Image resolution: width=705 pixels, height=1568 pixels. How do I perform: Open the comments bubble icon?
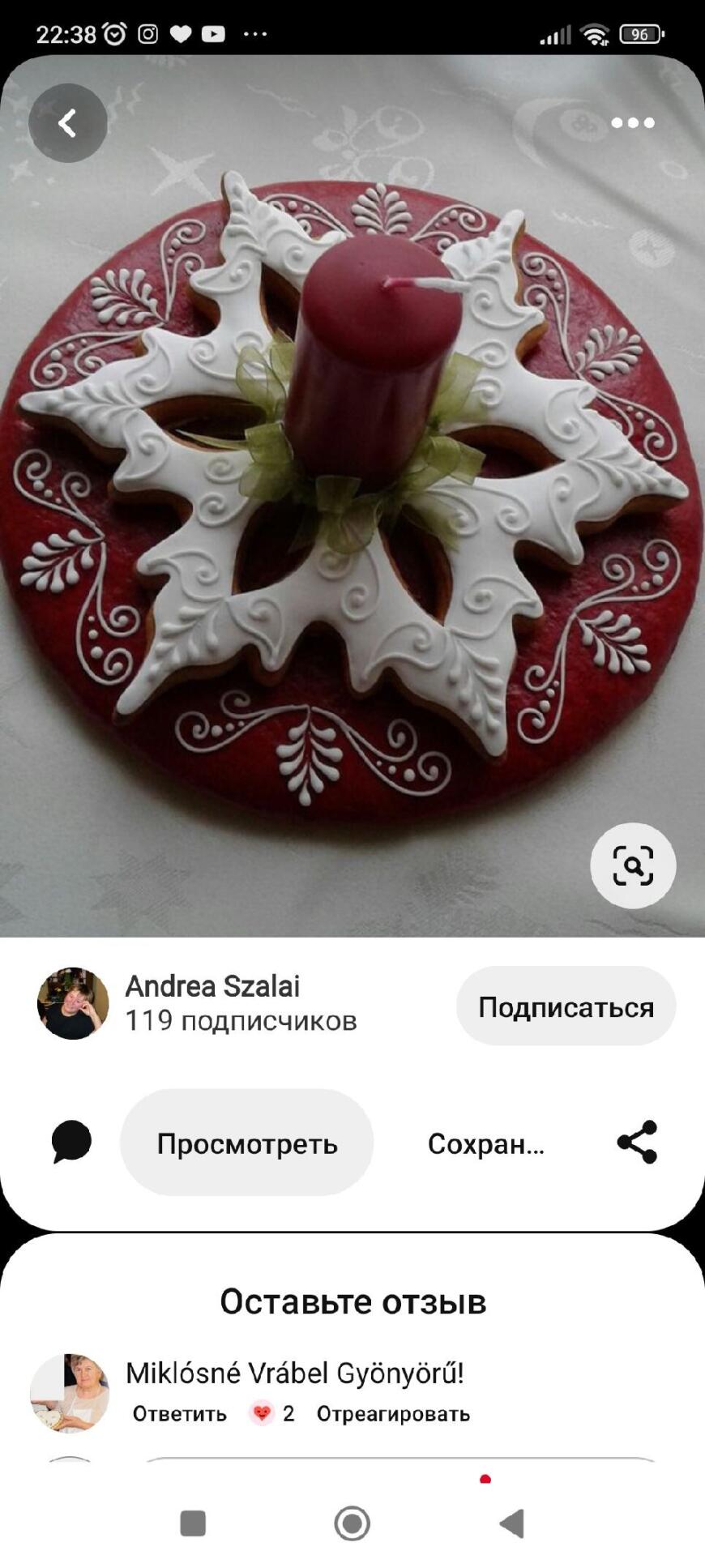pos(71,1143)
